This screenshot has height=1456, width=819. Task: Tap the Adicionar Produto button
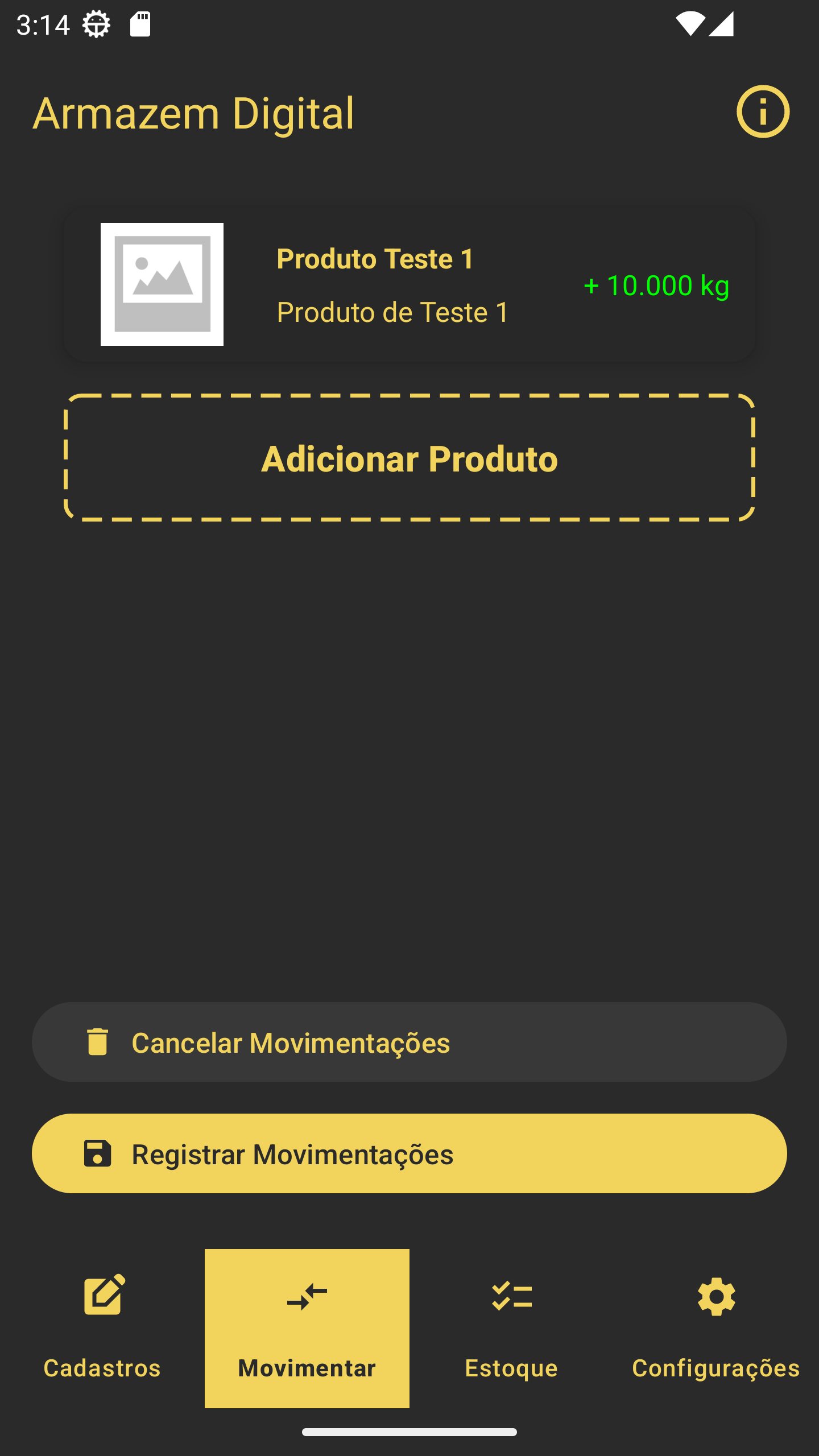(409, 458)
